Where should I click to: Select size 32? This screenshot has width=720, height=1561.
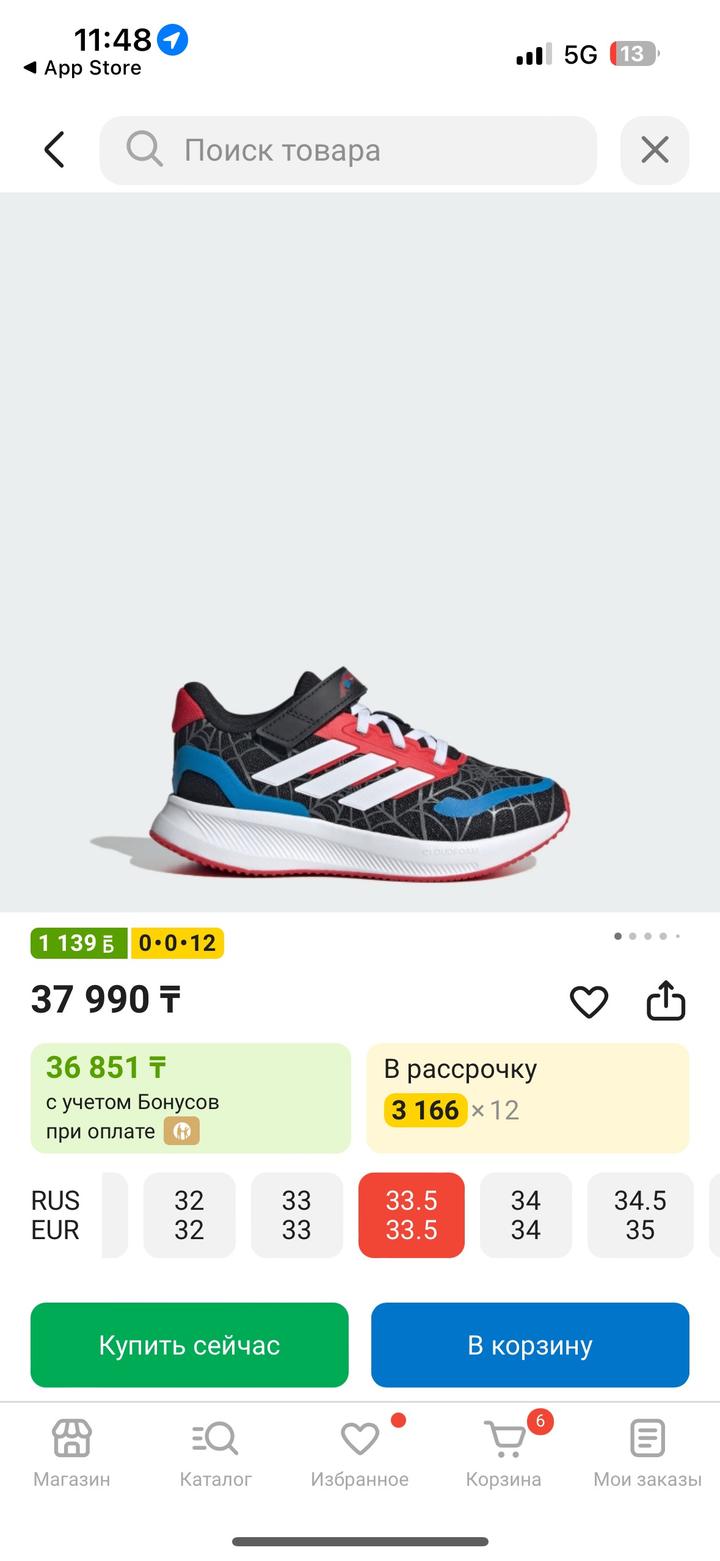(189, 1215)
